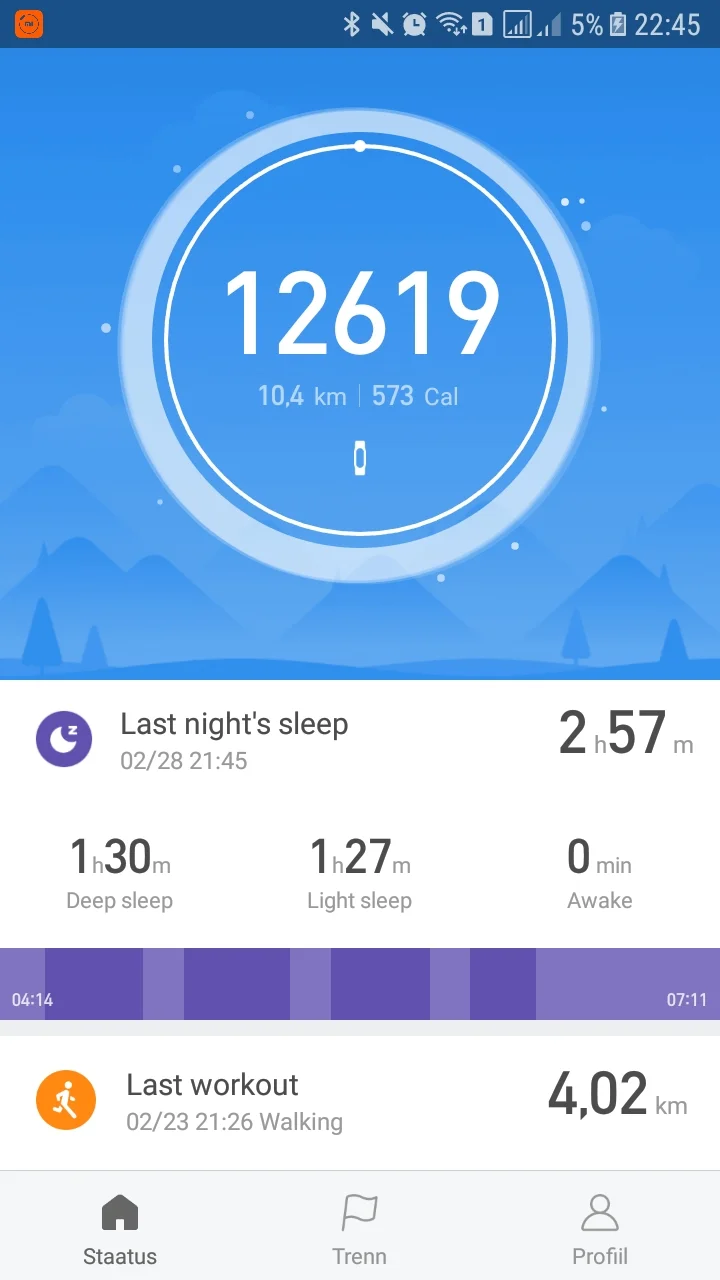Image resolution: width=720 pixels, height=1280 pixels.
Task: Switch to the Profiil tab
Action: point(599,1230)
